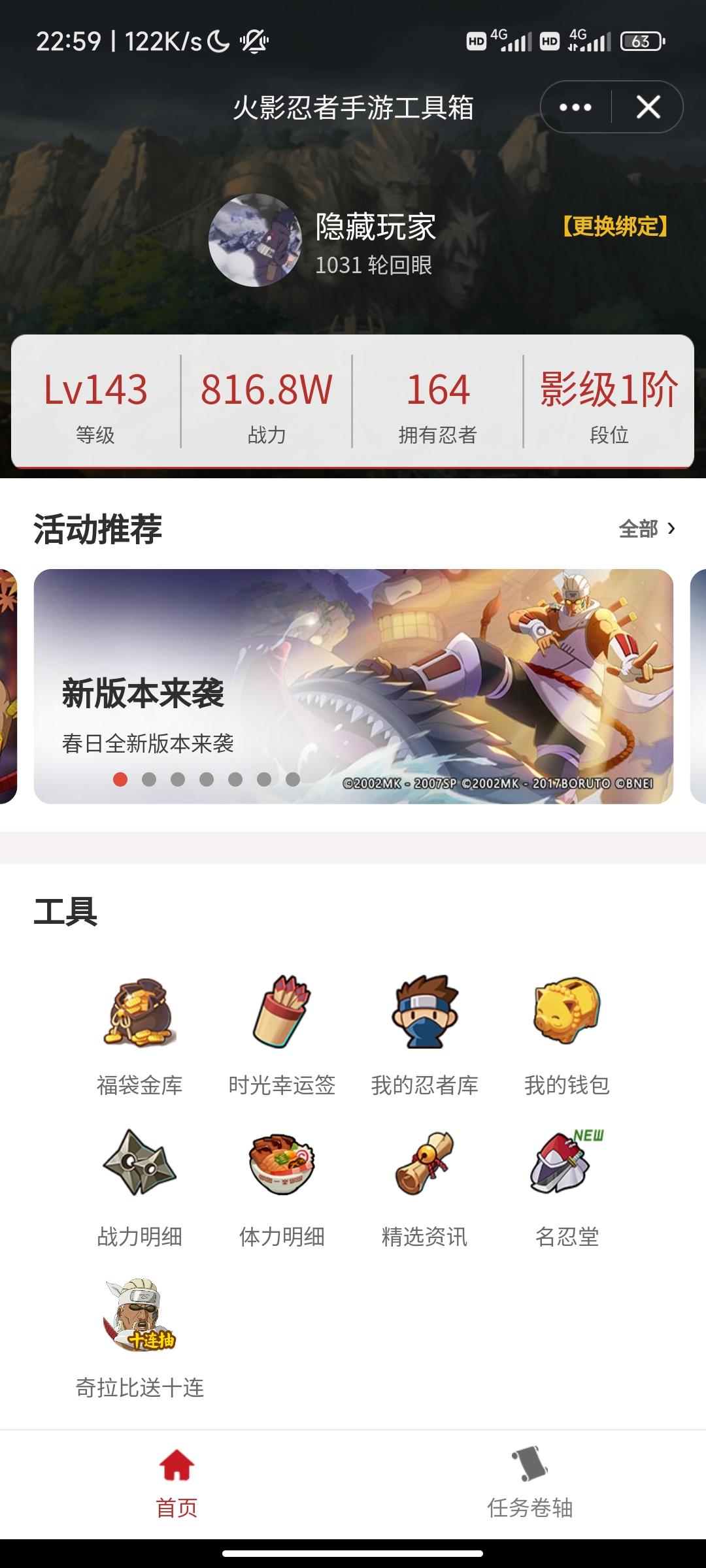The height and width of the screenshot is (1568, 706).
Task: Select the second carousel indicator dot
Action: 150,779
